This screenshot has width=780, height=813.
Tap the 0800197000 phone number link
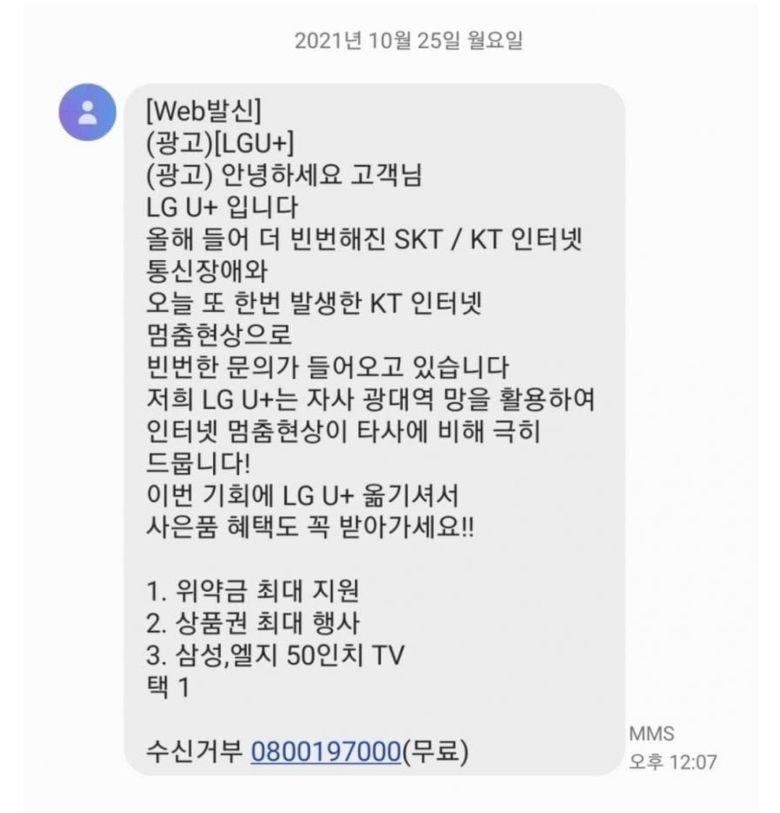pyautogui.click(x=325, y=750)
